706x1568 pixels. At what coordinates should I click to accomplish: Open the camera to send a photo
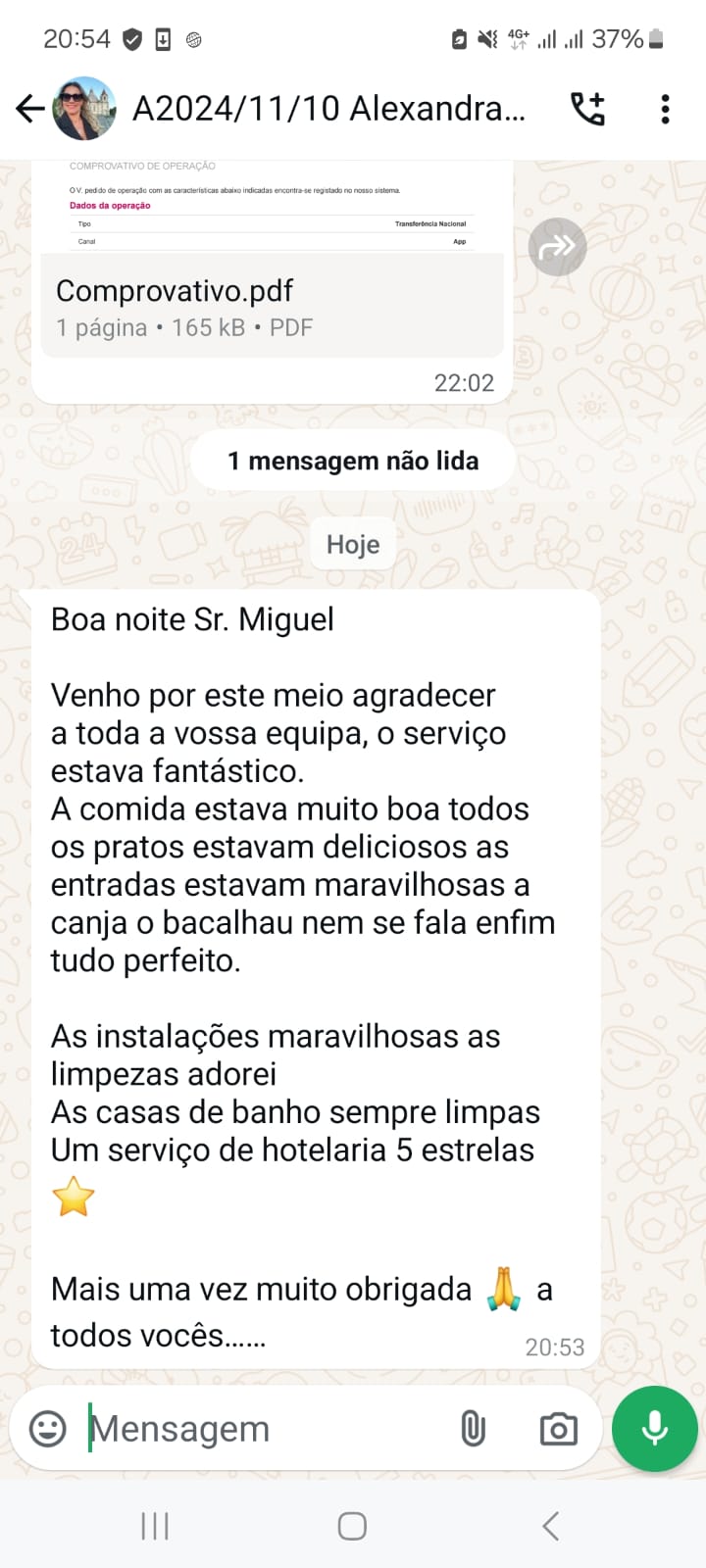(558, 1429)
